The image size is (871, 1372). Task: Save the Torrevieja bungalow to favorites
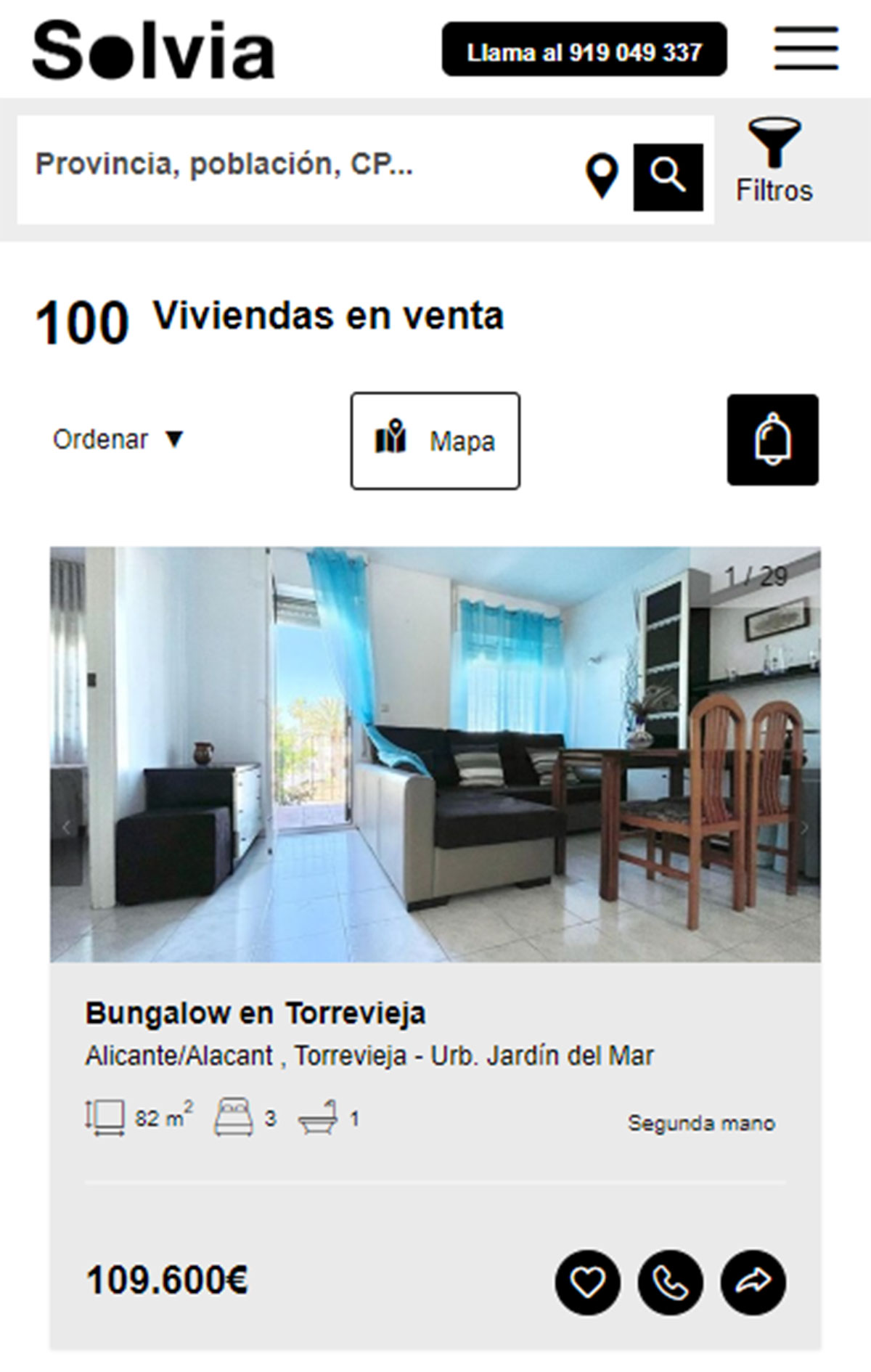(587, 1283)
